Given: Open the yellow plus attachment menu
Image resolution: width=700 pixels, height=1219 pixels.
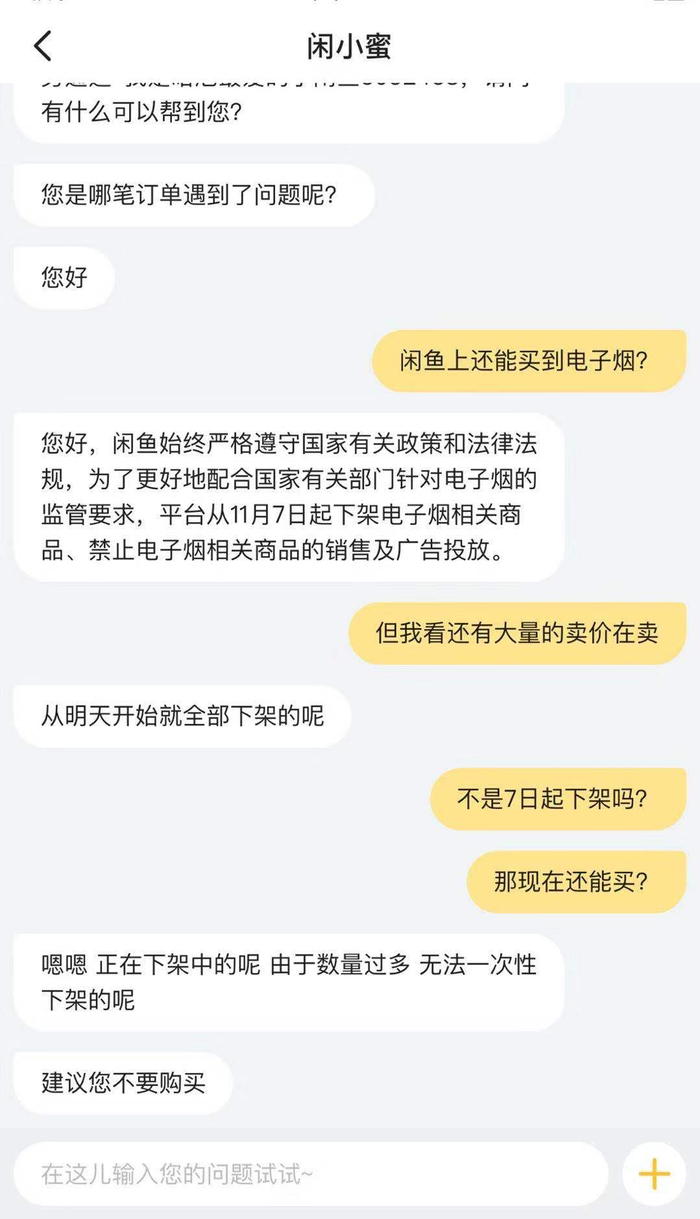Looking at the screenshot, I should coord(654,1173).
